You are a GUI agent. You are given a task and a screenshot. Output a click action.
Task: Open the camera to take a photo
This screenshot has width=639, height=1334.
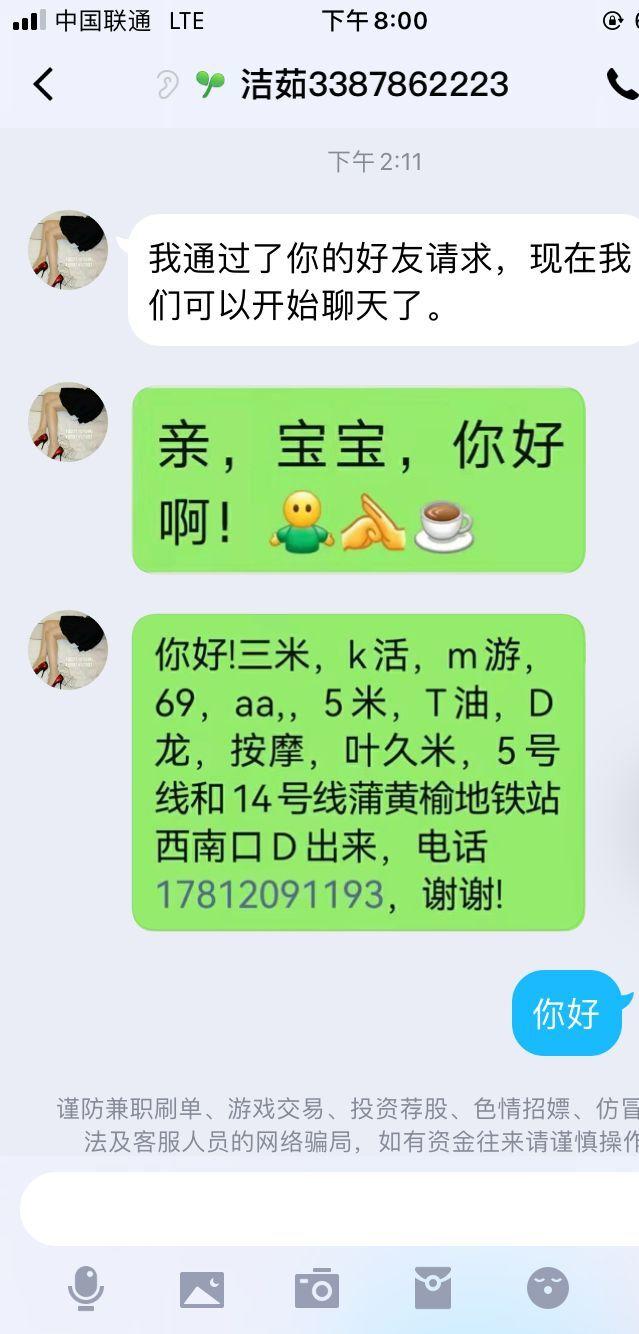[x=317, y=1289]
